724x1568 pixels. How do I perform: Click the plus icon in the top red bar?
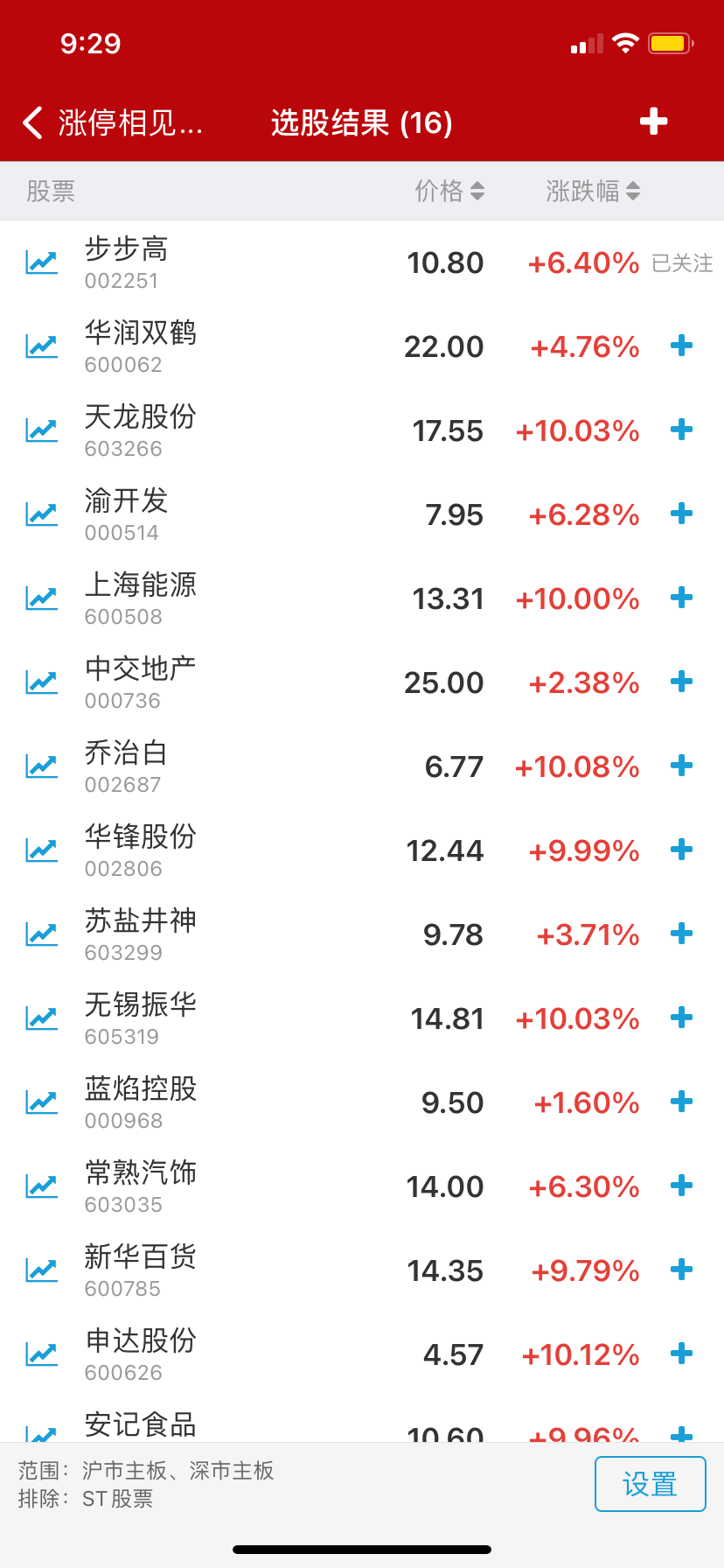pyautogui.click(x=652, y=123)
